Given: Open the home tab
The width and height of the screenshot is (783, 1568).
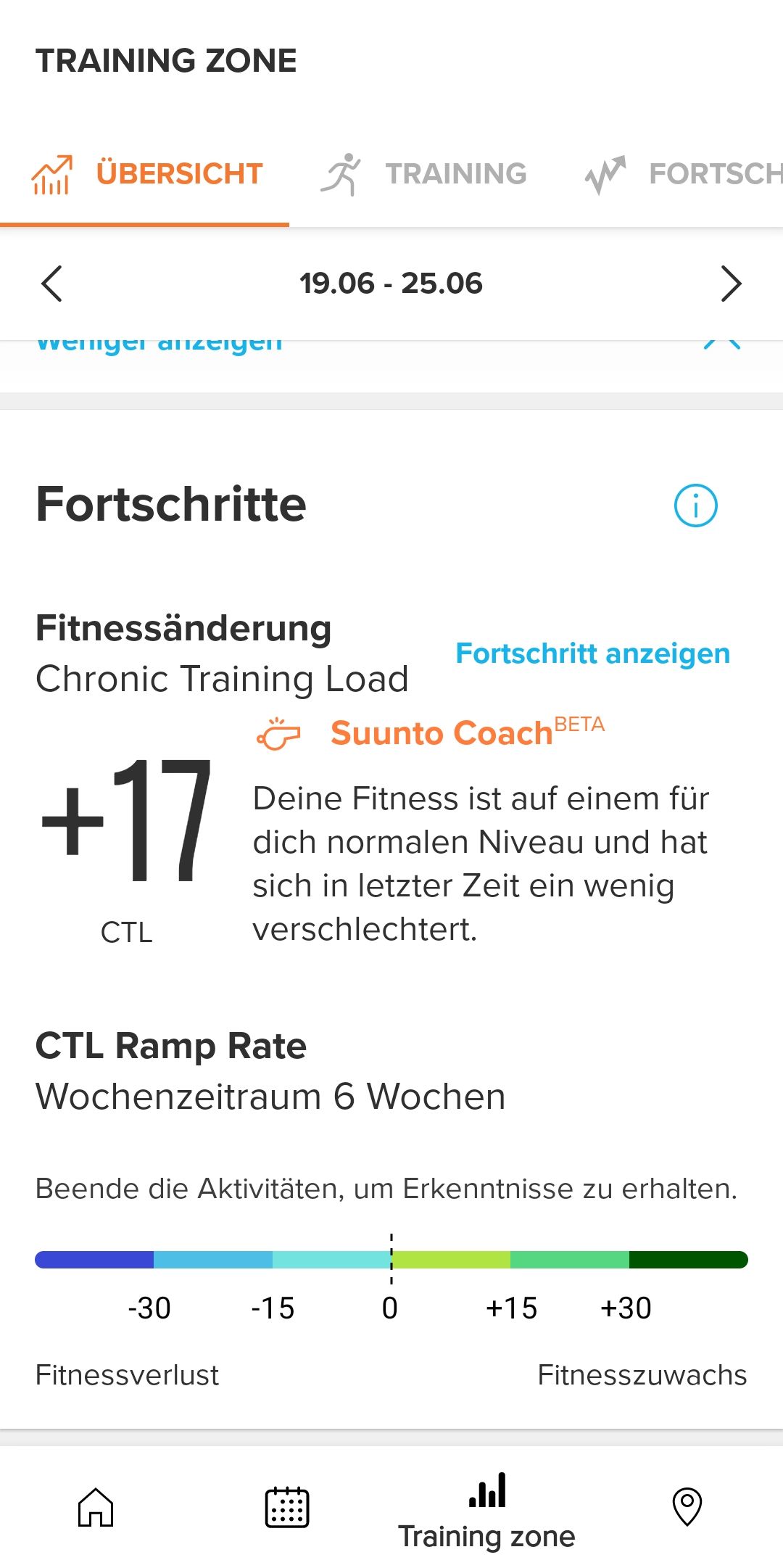Looking at the screenshot, I should click(x=96, y=1507).
